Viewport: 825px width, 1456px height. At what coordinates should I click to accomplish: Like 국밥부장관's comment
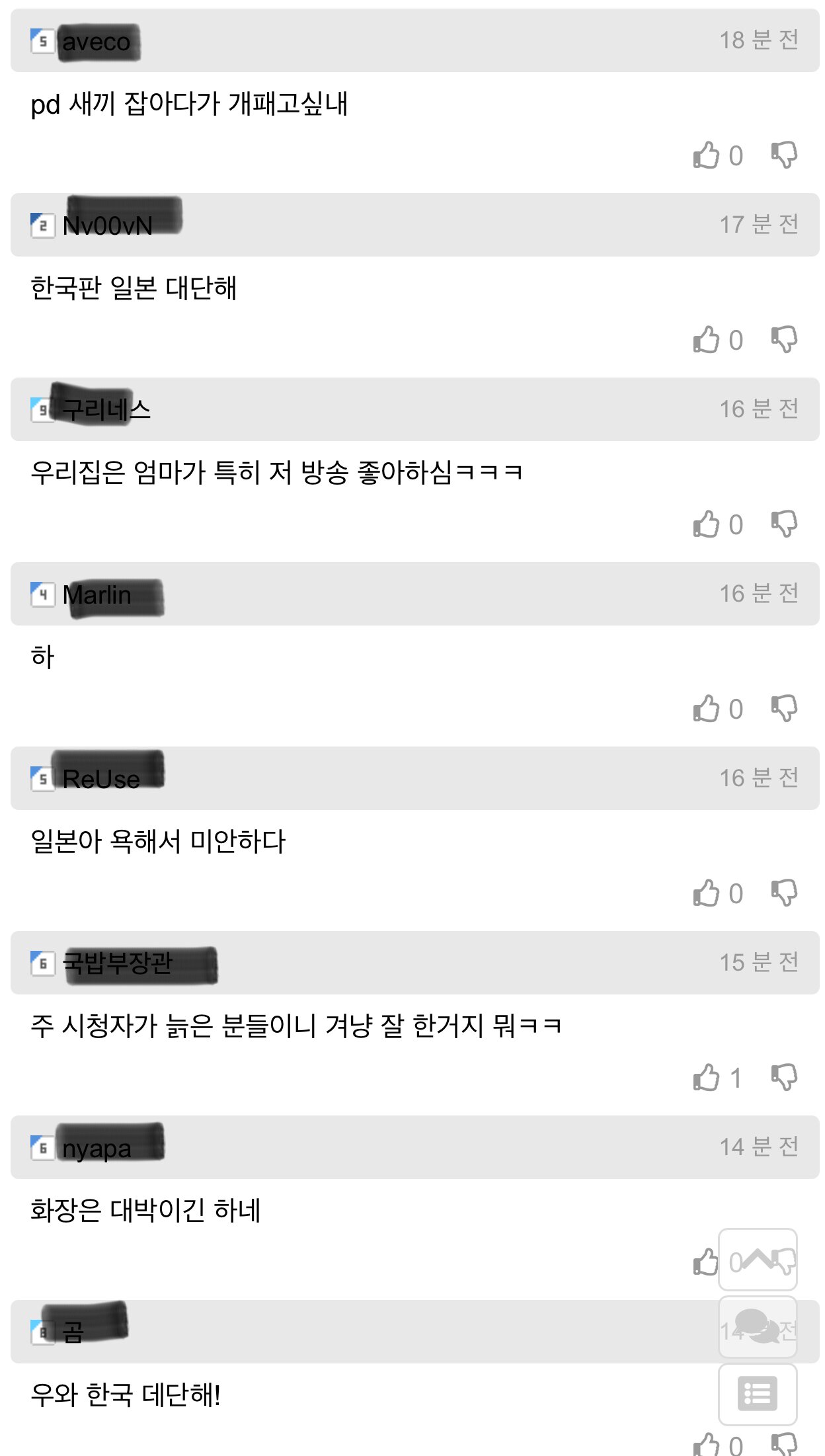(x=706, y=1078)
